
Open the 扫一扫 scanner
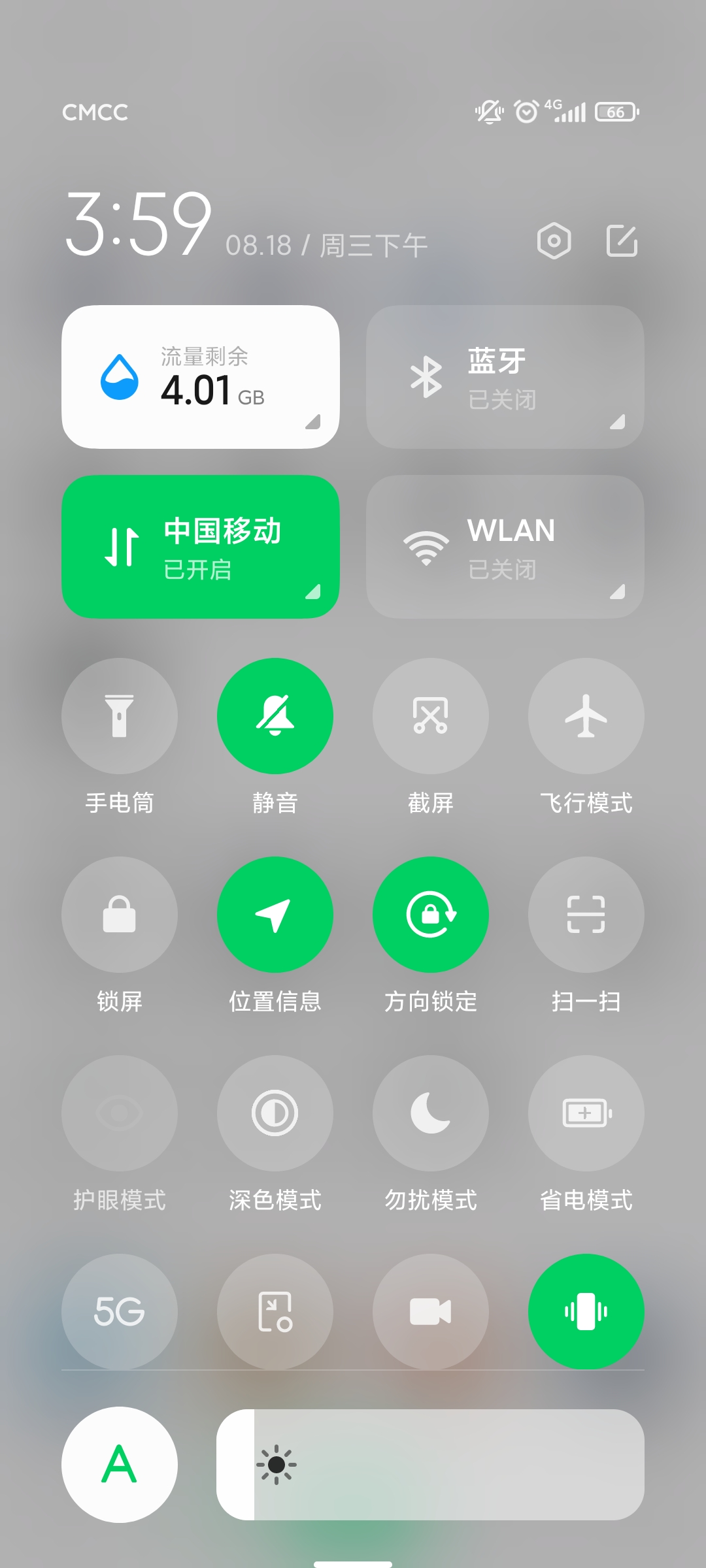[x=586, y=915]
